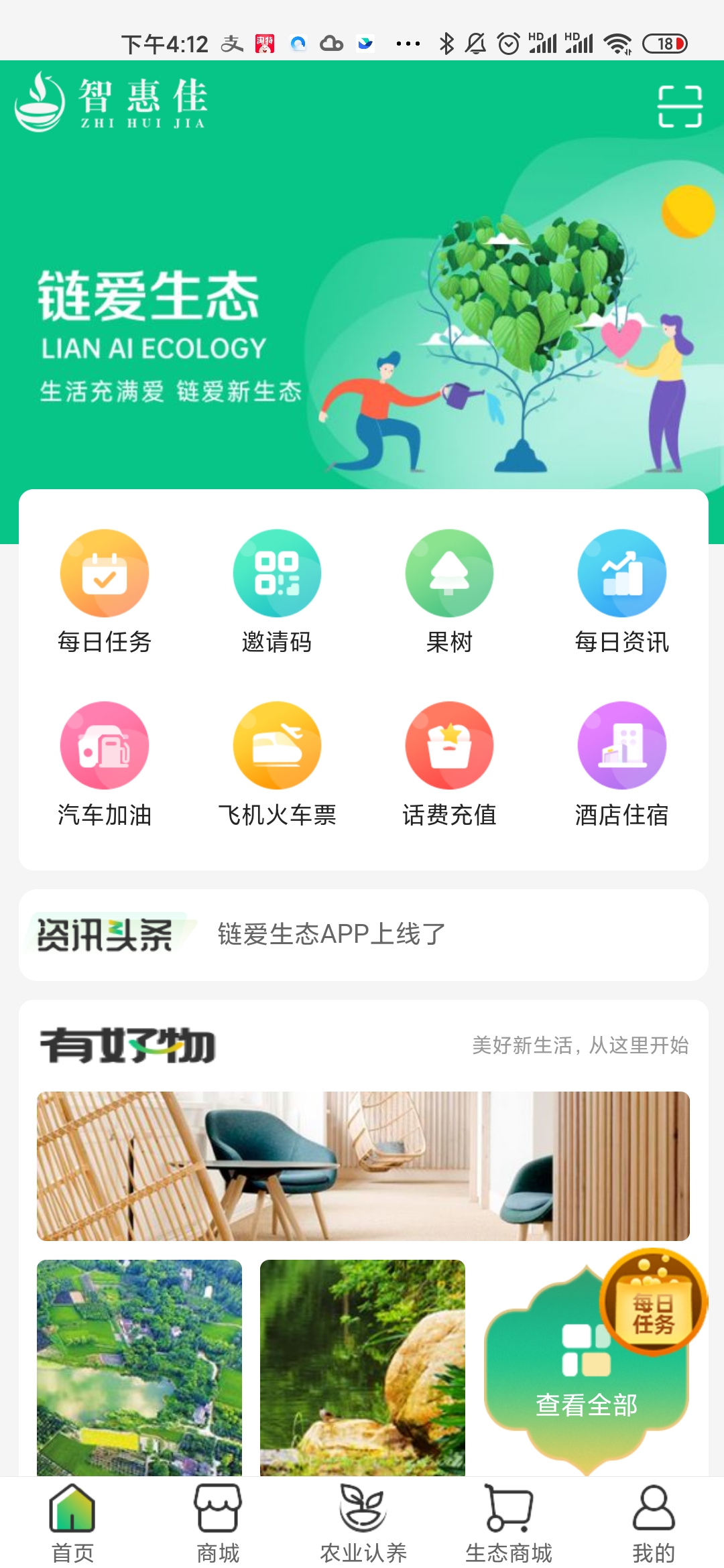The height and width of the screenshot is (1568, 724).
Task: Tap the 链爱生态 promotional banner
Action: (x=362, y=322)
